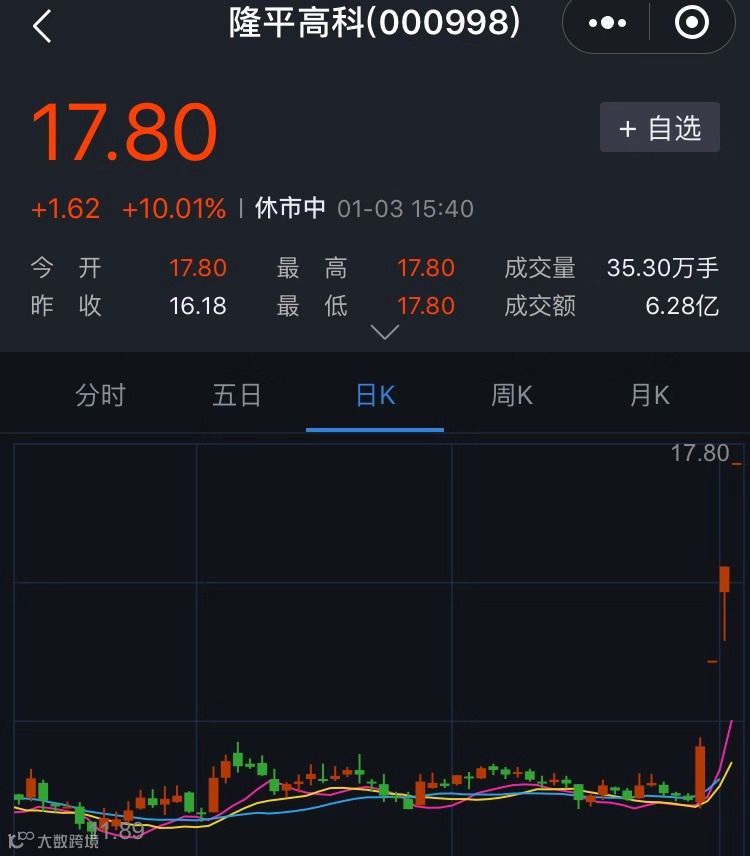
Task: Add 隆平高科 to 自选 watchlist
Action: click(660, 128)
